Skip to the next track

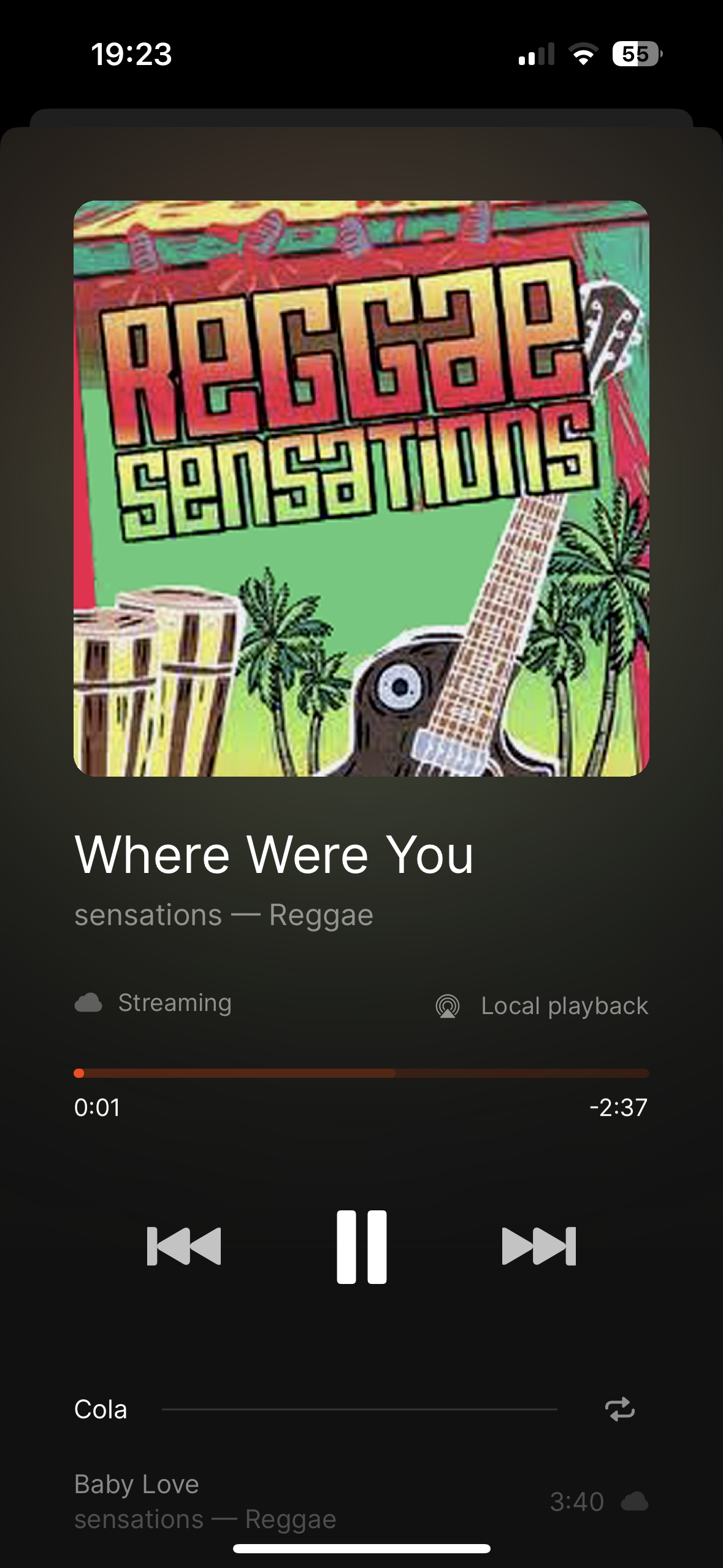tap(538, 1246)
